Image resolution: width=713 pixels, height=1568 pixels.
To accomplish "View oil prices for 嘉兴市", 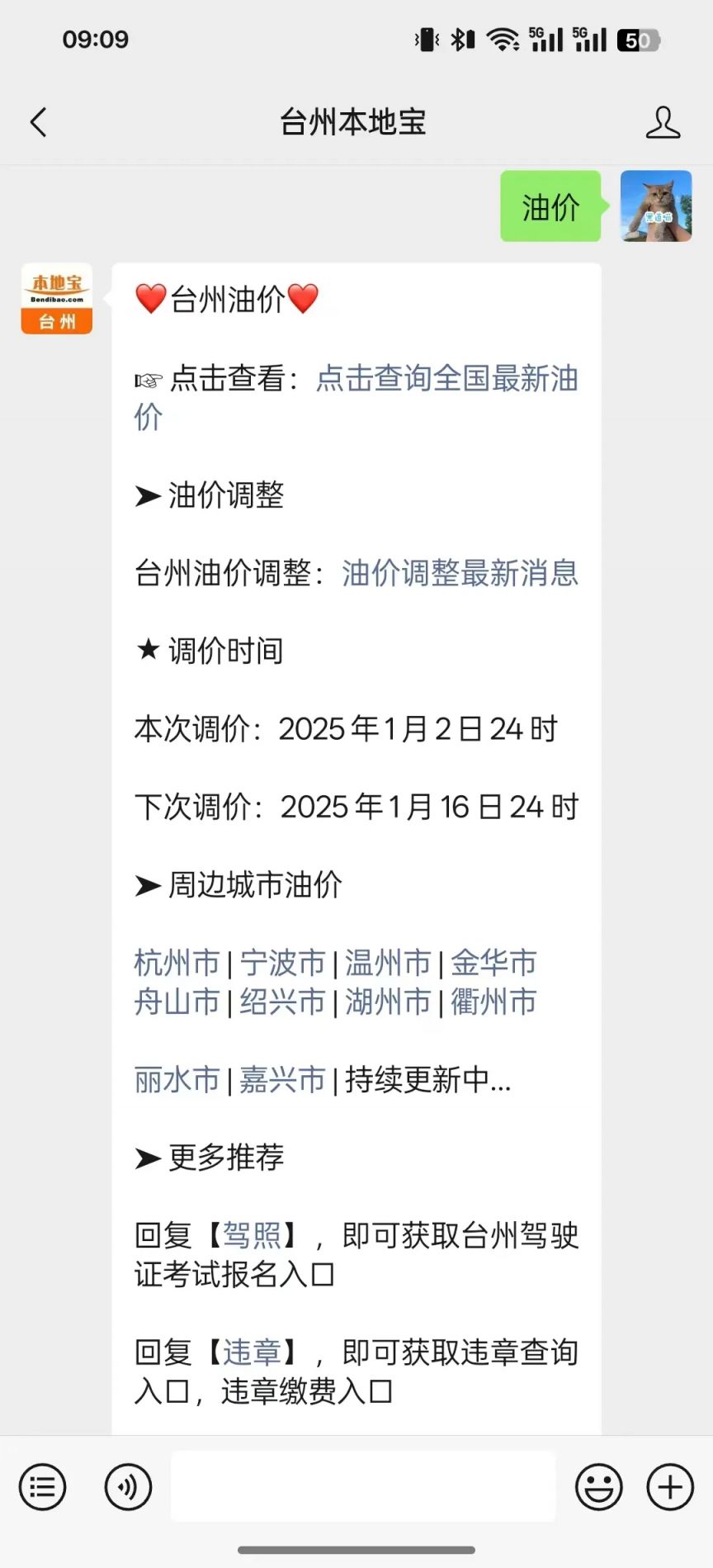I will (282, 1079).
